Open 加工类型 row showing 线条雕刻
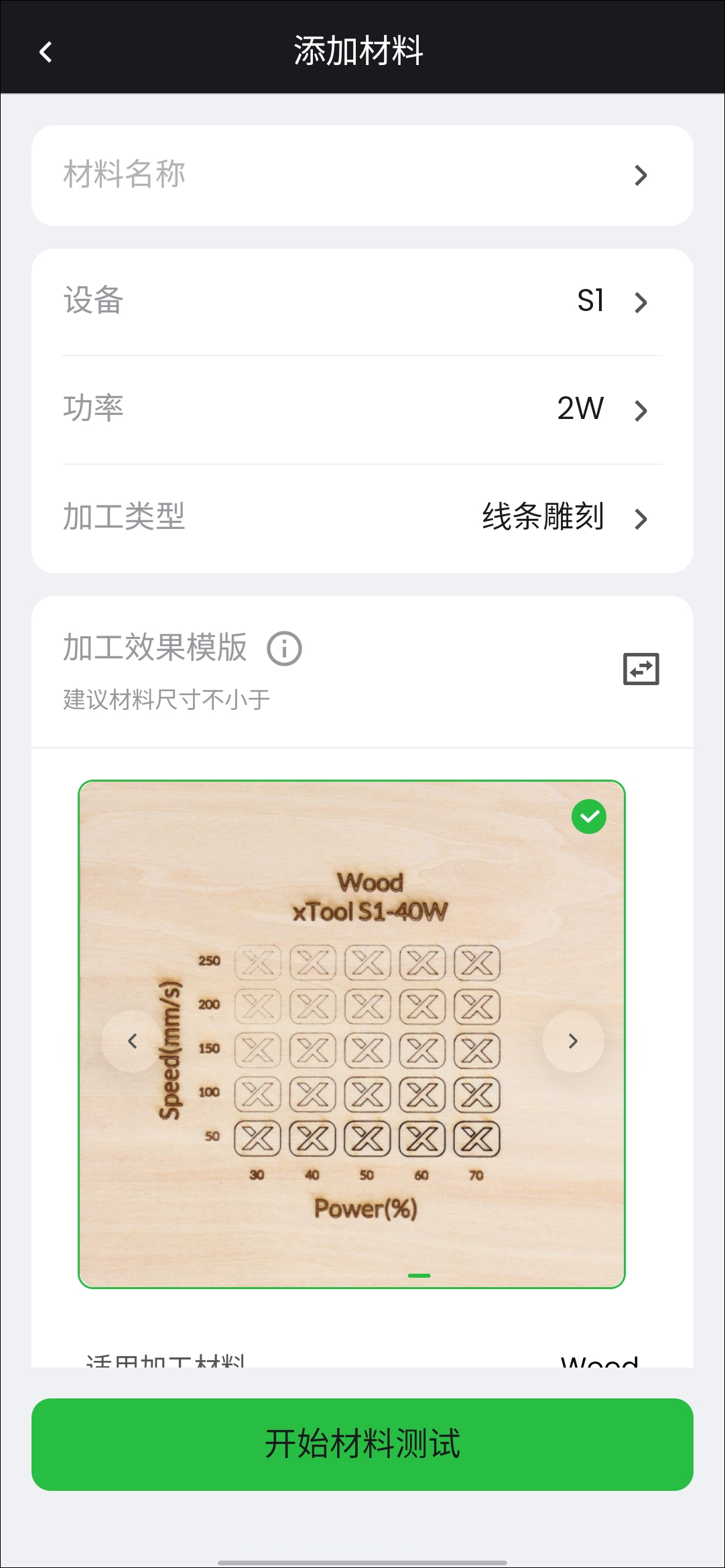This screenshot has height=1568, width=725. click(362, 518)
